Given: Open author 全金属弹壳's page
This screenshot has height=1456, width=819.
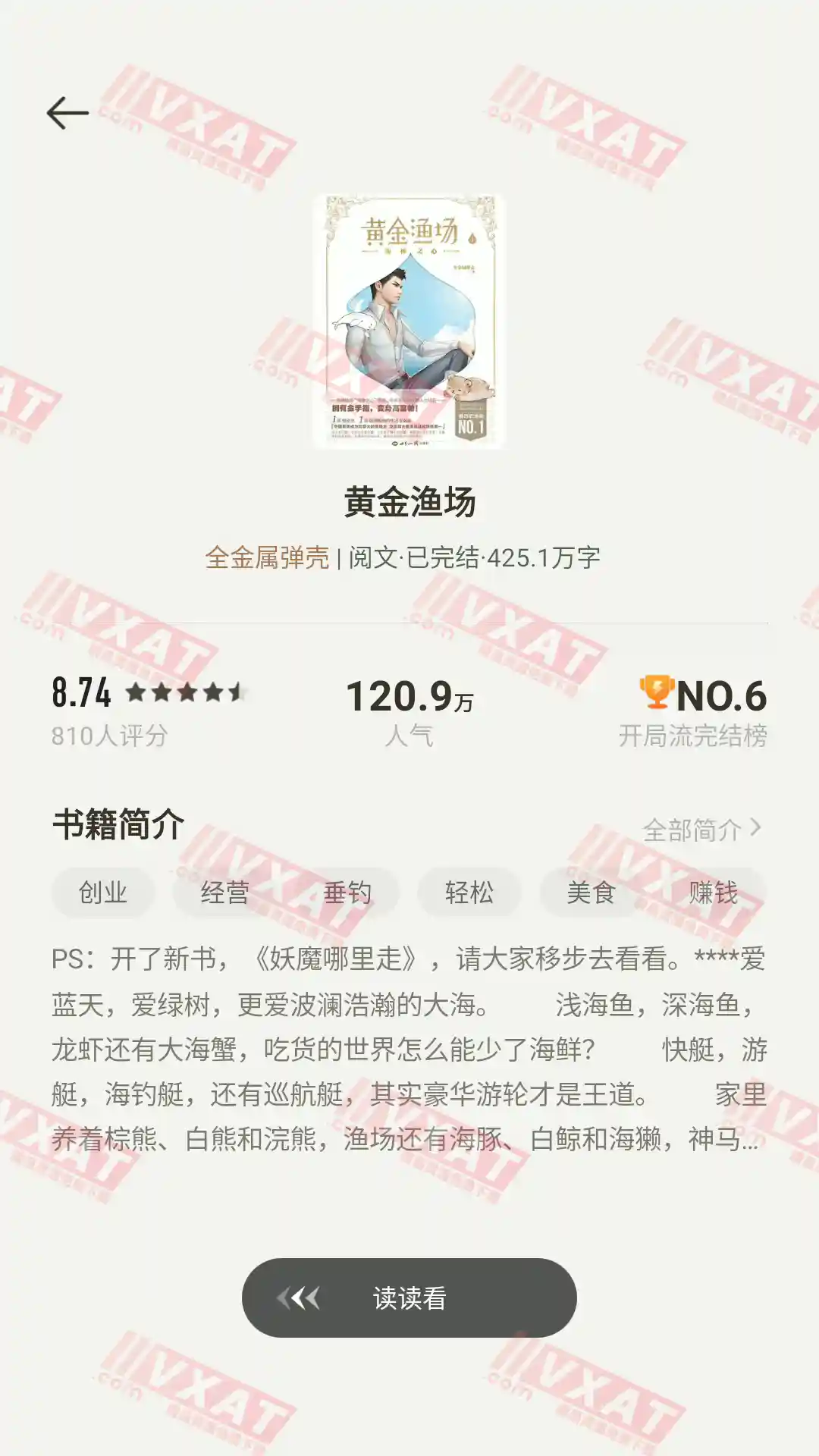Looking at the screenshot, I should click(267, 558).
